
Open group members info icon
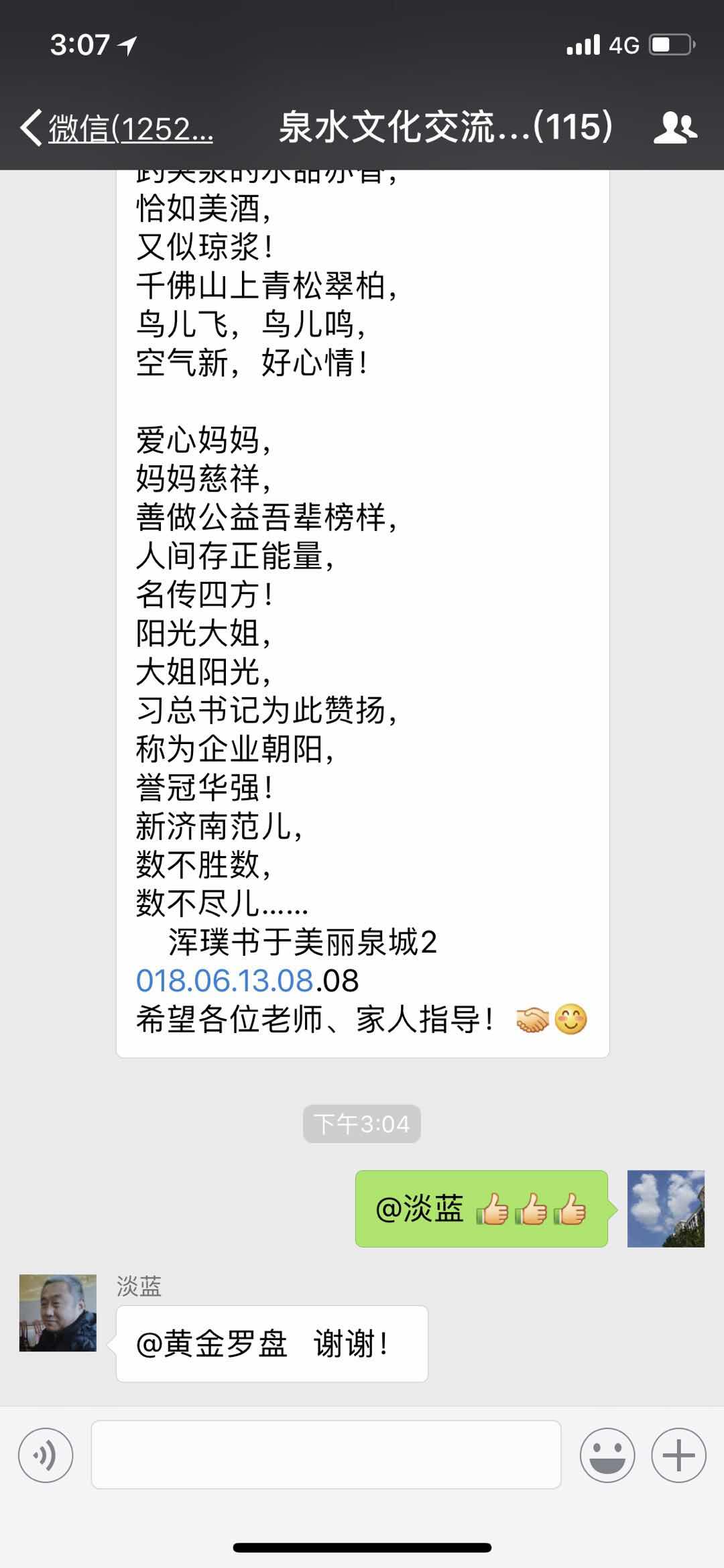click(674, 127)
